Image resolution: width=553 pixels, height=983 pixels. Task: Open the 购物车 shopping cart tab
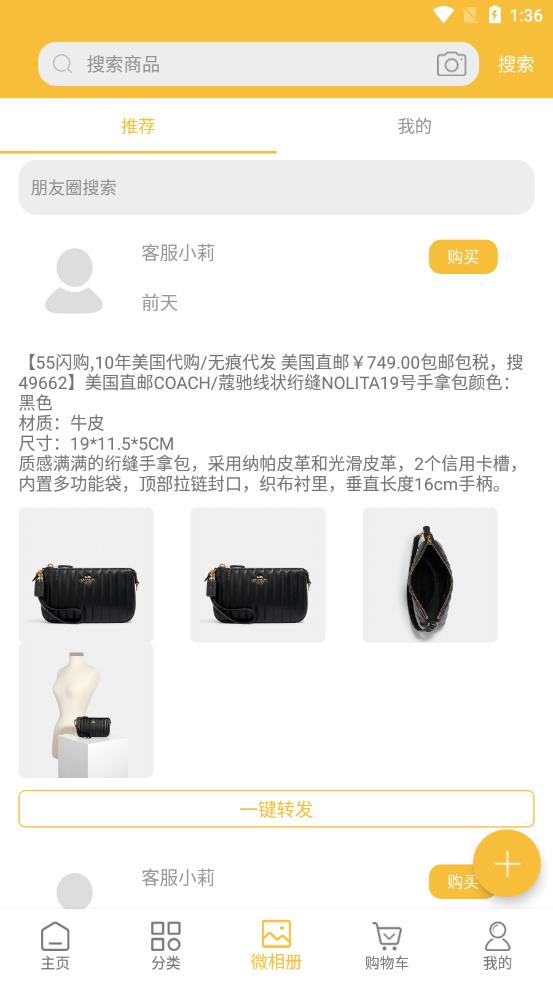click(387, 945)
